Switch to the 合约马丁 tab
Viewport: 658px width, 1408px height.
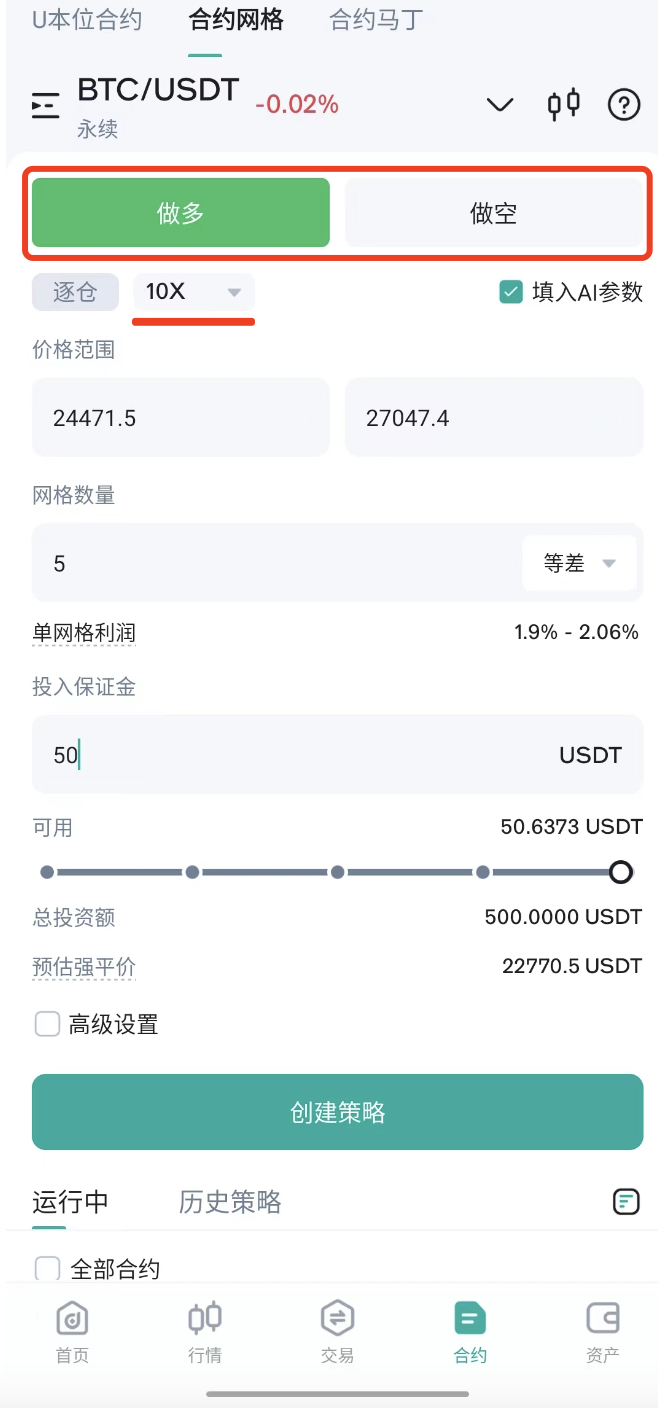pyautogui.click(x=376, y=20)
